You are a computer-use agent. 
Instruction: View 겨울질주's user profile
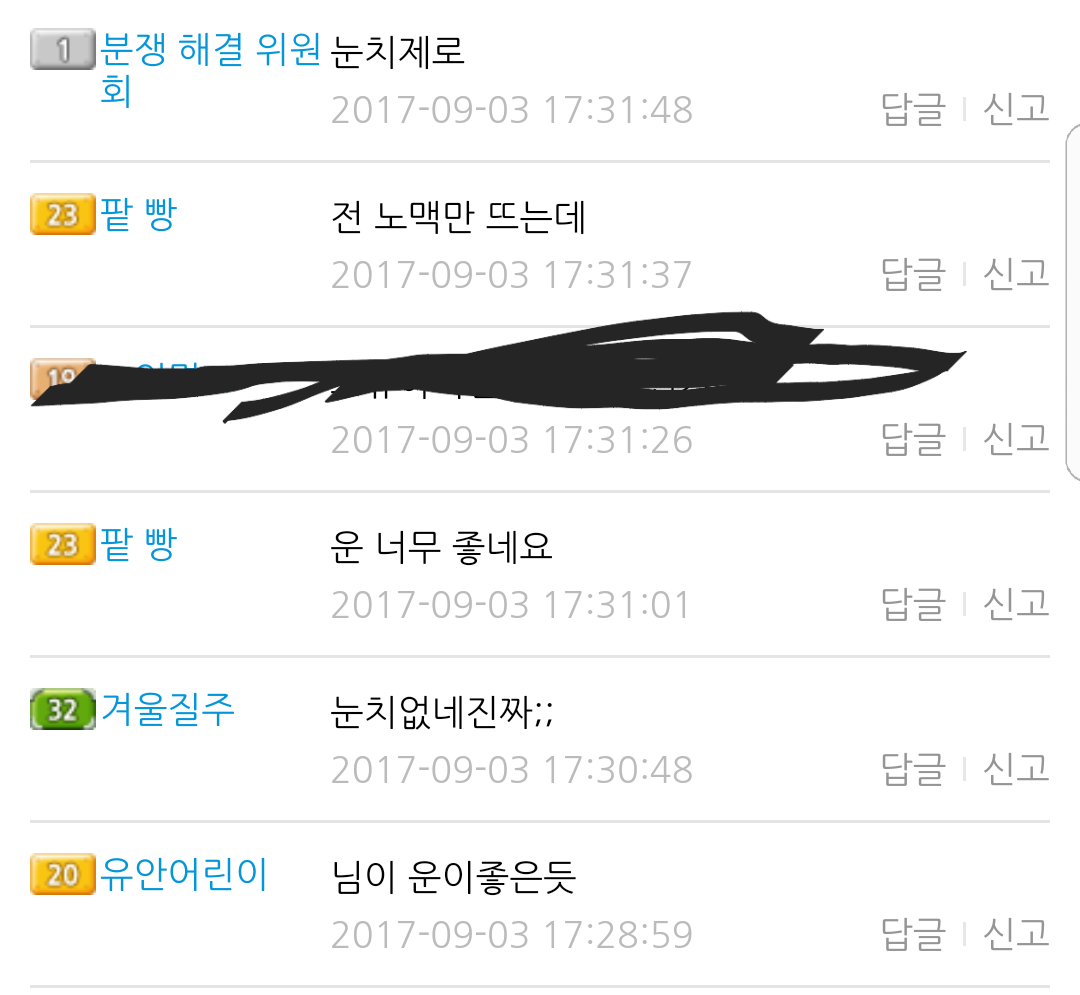pyautogui.click(x=167, y=710)
